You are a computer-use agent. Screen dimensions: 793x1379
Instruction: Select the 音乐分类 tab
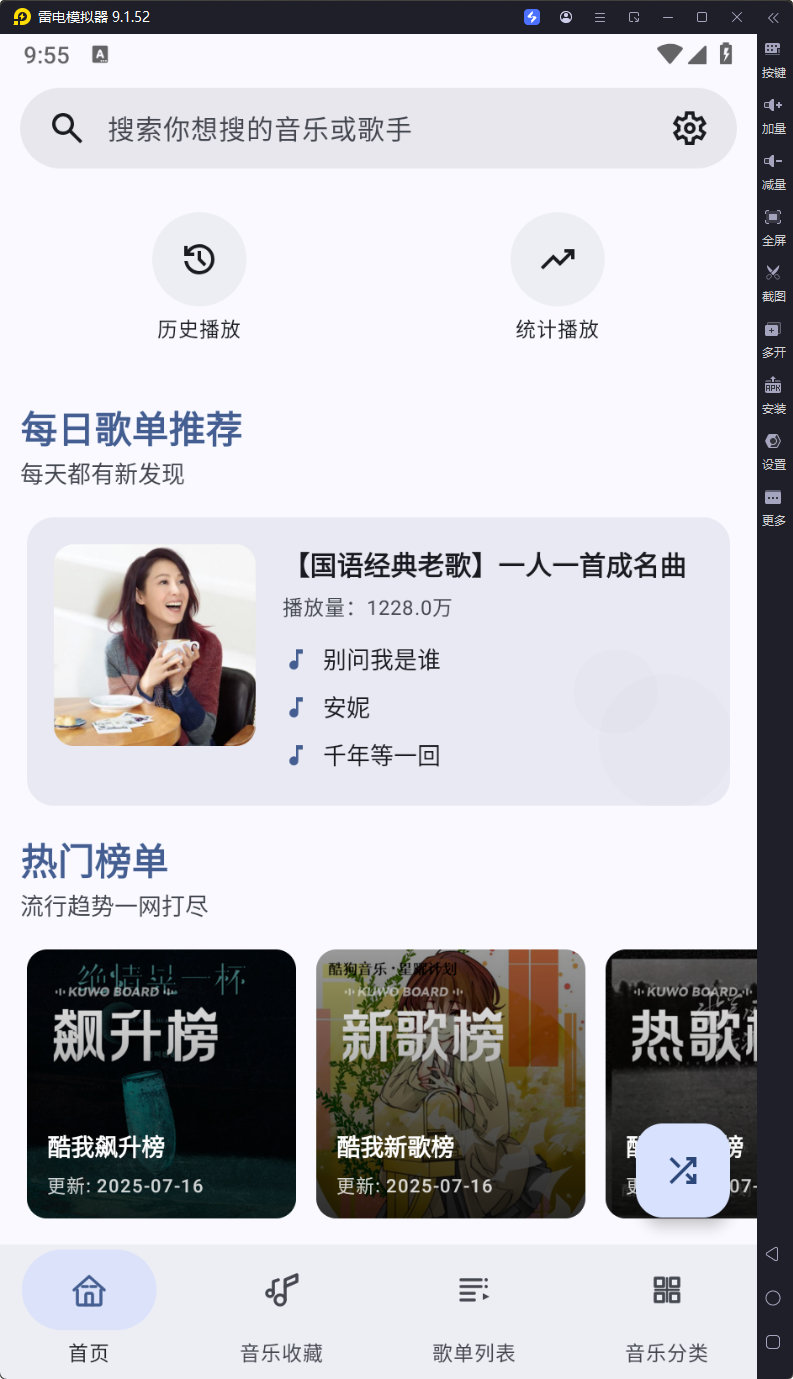(666, 1310)
